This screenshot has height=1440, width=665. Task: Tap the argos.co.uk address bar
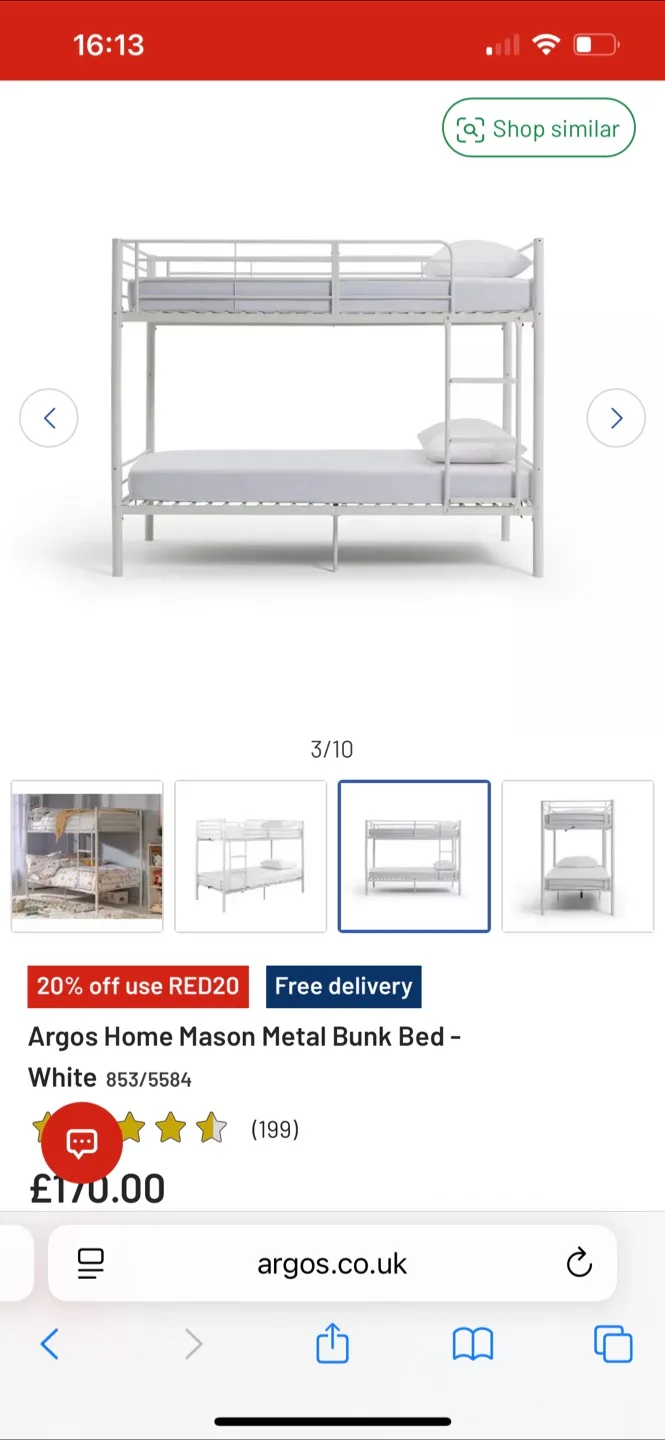(332, 1264)
